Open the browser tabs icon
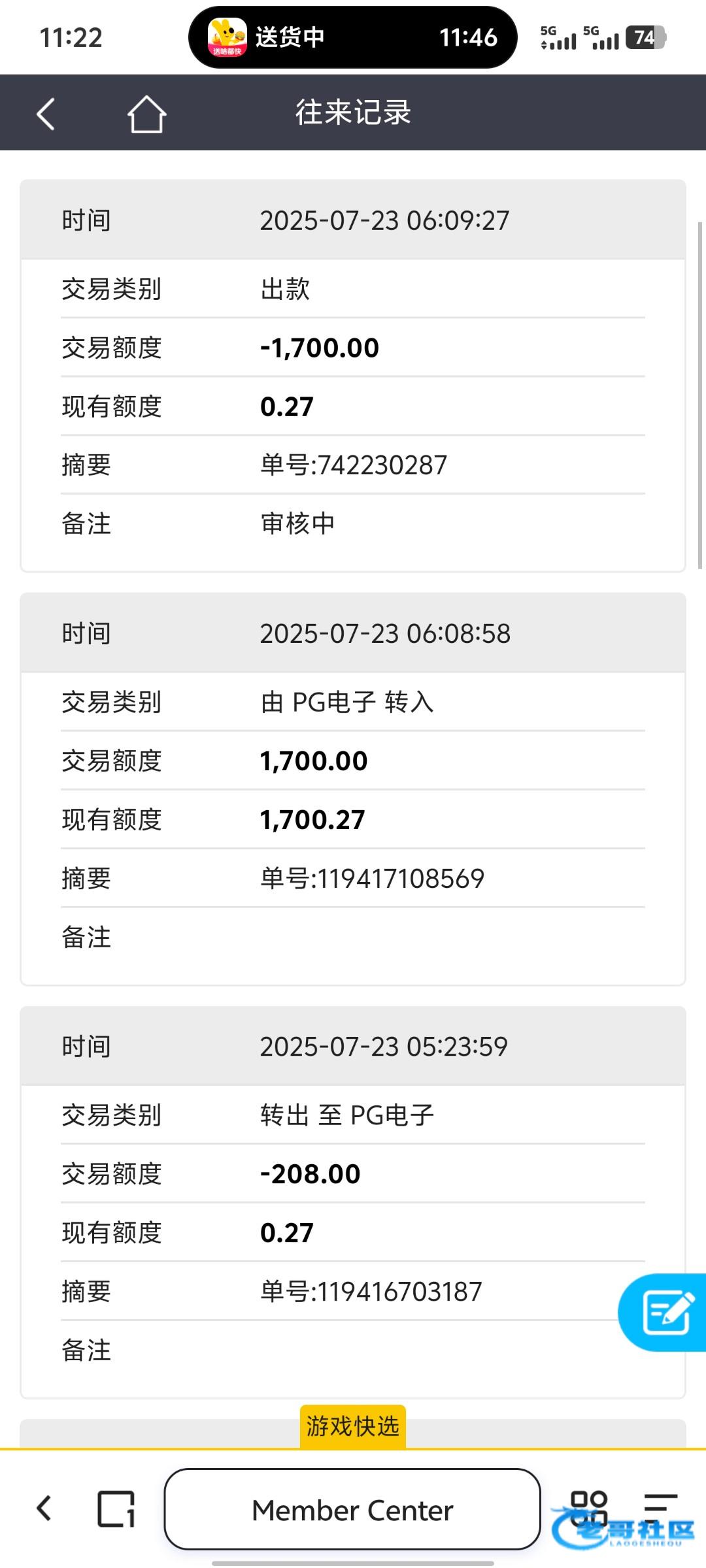 coord(116,1509)
